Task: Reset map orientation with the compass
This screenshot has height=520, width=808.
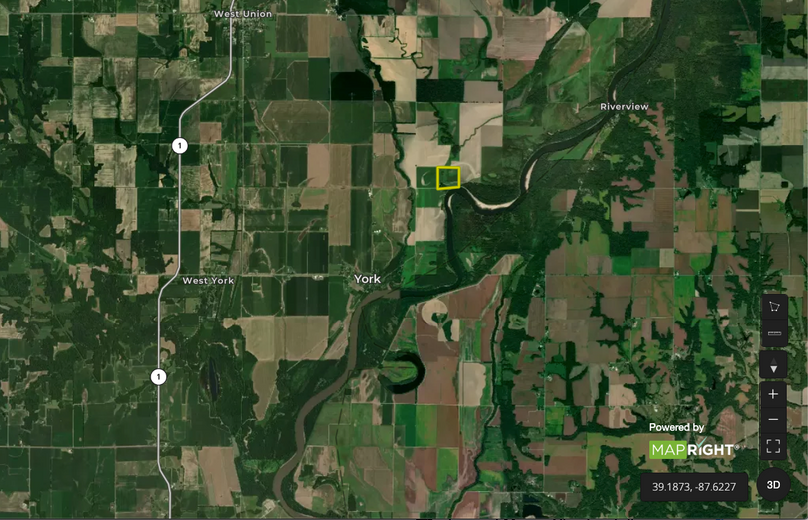Action: pos(773,367)
